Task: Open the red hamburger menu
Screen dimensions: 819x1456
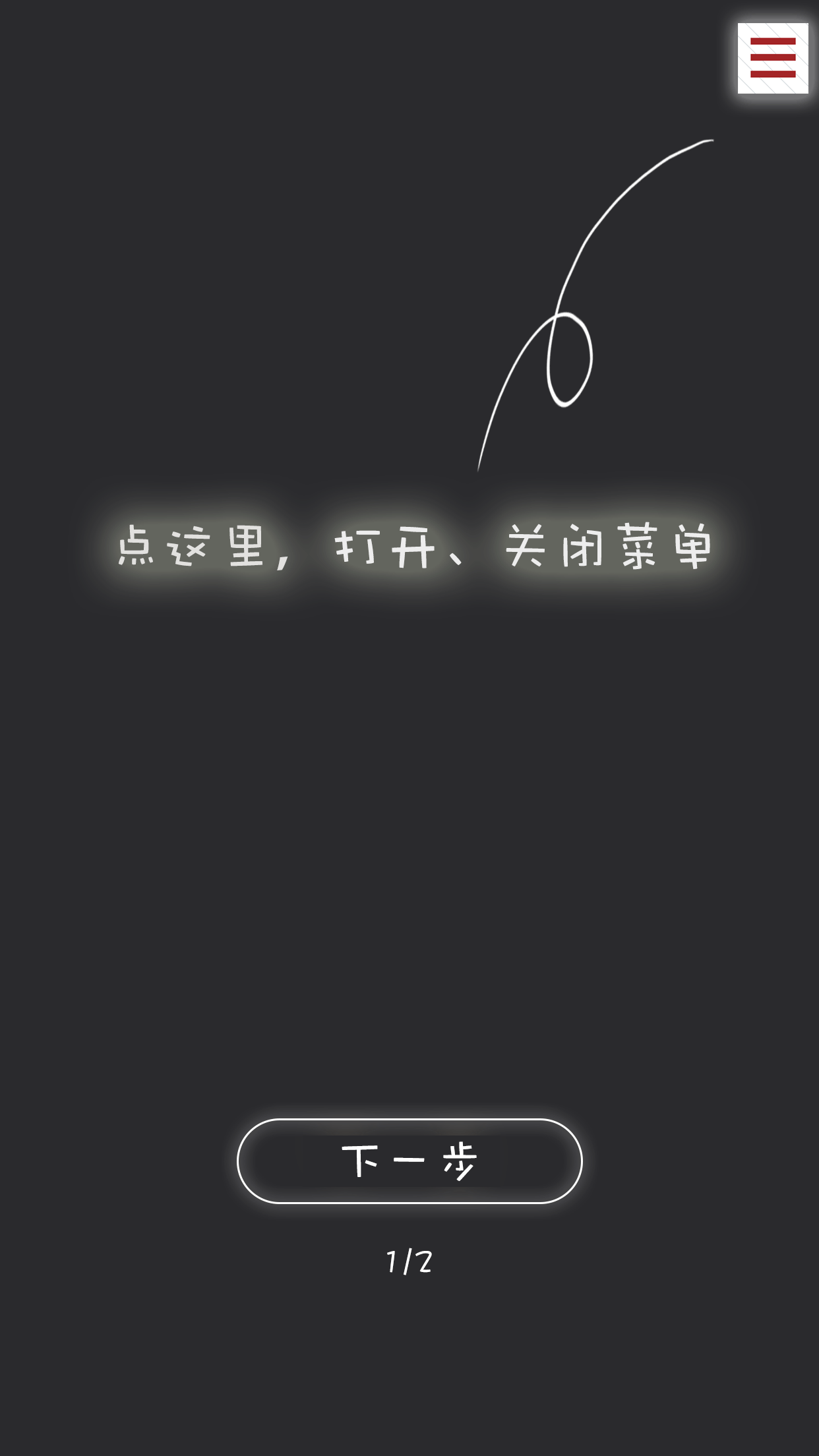Action: [773, 58]
